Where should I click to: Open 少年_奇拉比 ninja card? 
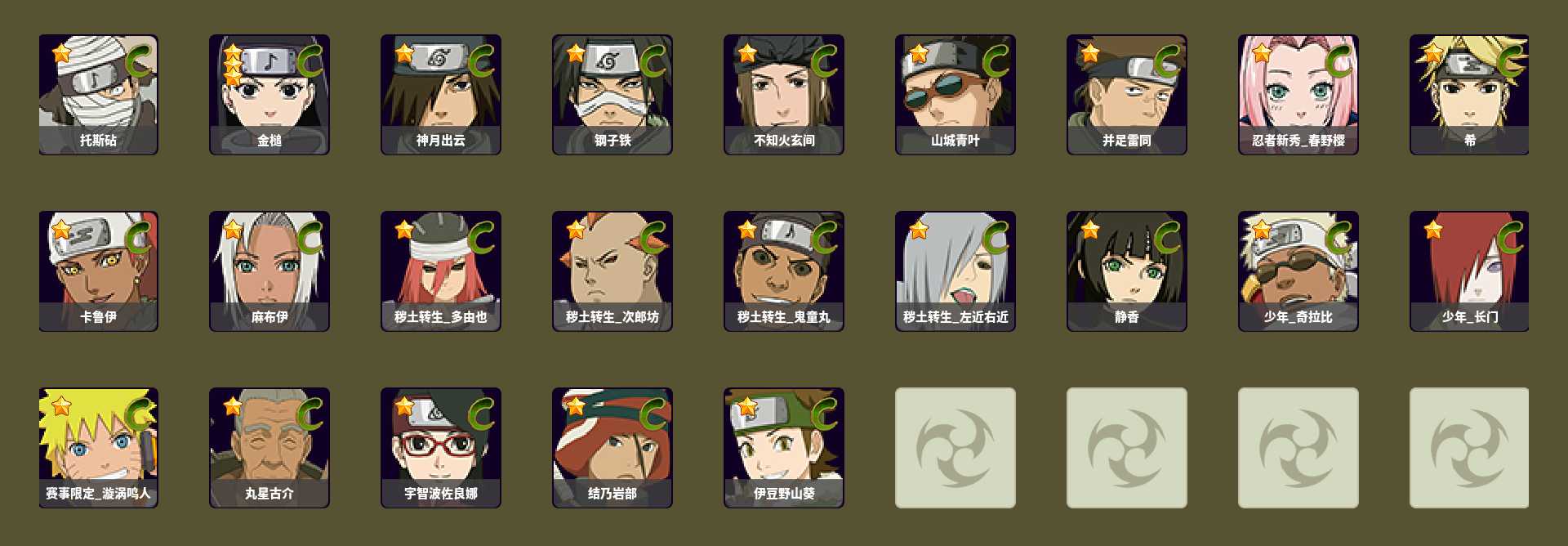point(1298,271)
